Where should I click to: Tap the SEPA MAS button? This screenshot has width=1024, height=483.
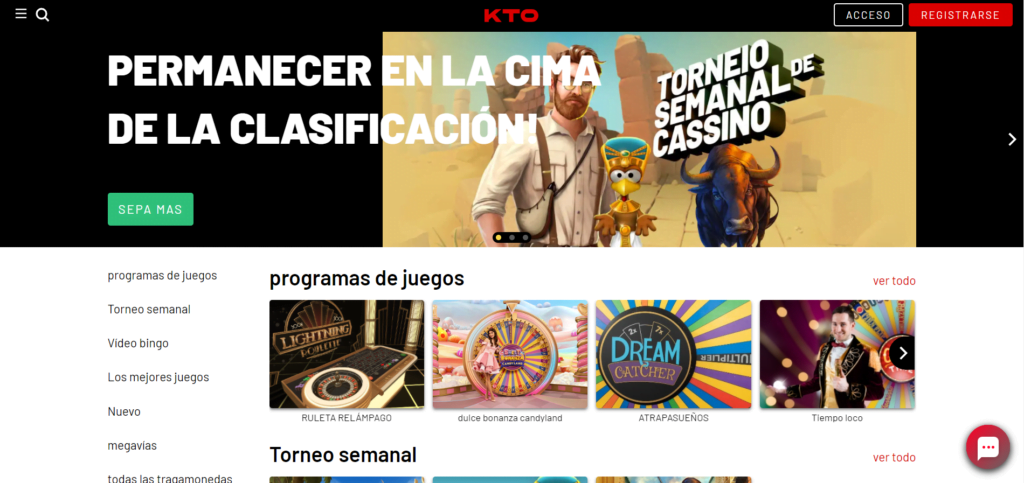150,209
